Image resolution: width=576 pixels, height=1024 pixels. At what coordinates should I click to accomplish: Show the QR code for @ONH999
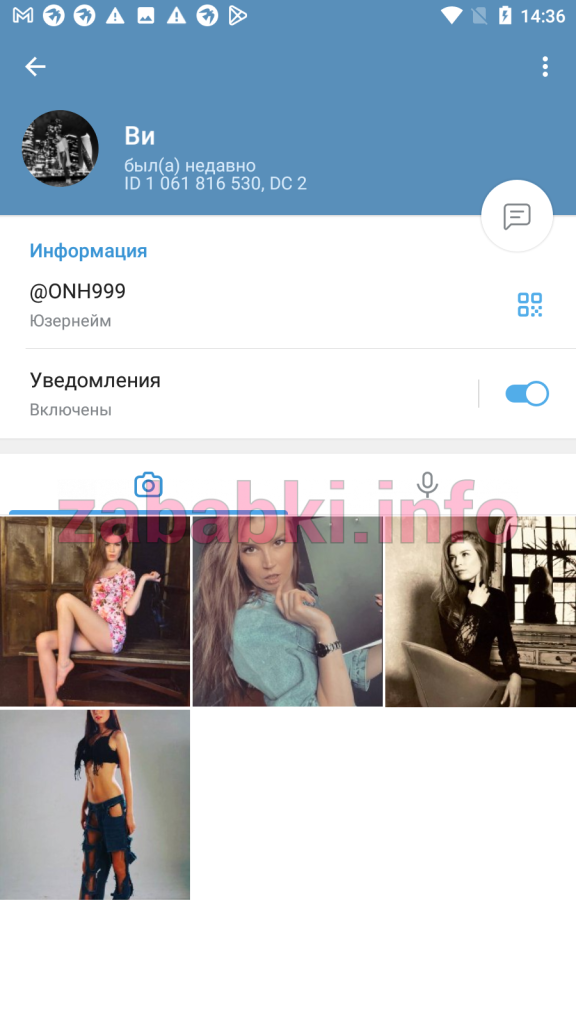point(530,304)
